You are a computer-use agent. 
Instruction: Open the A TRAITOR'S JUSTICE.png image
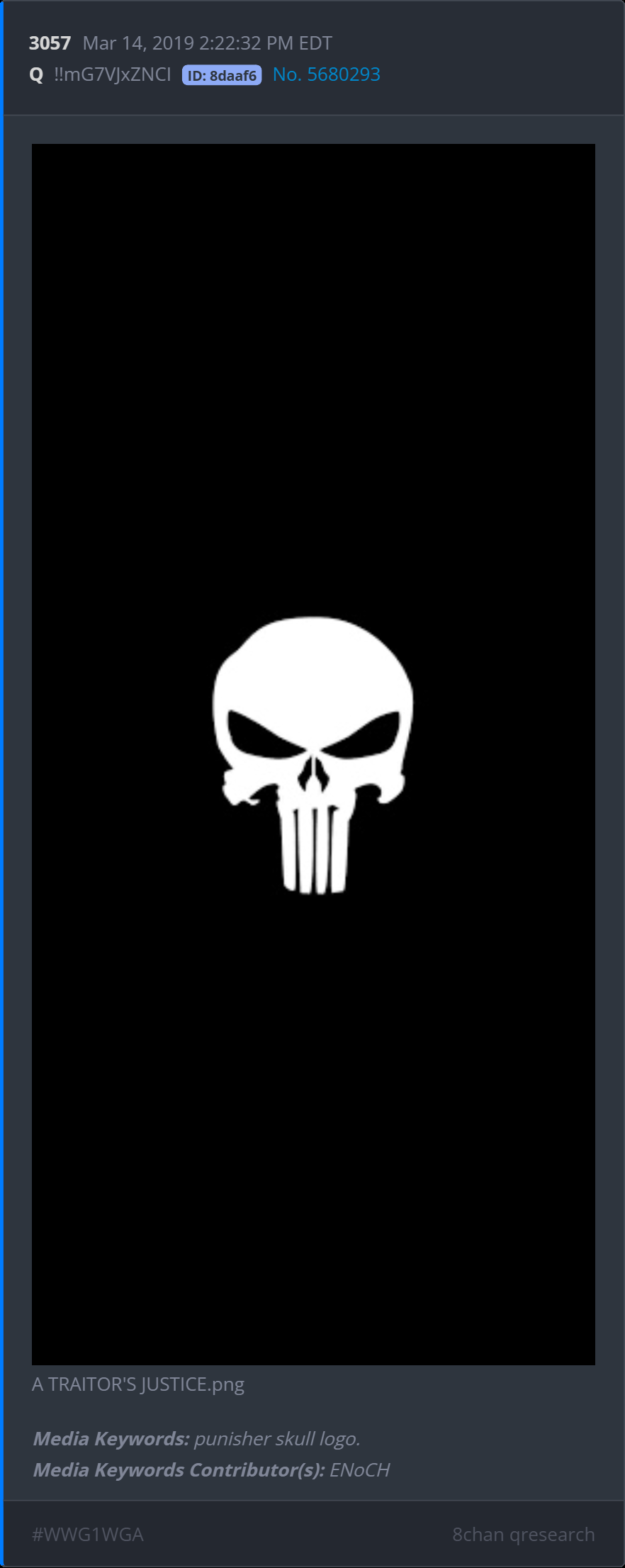pos(313,754)
